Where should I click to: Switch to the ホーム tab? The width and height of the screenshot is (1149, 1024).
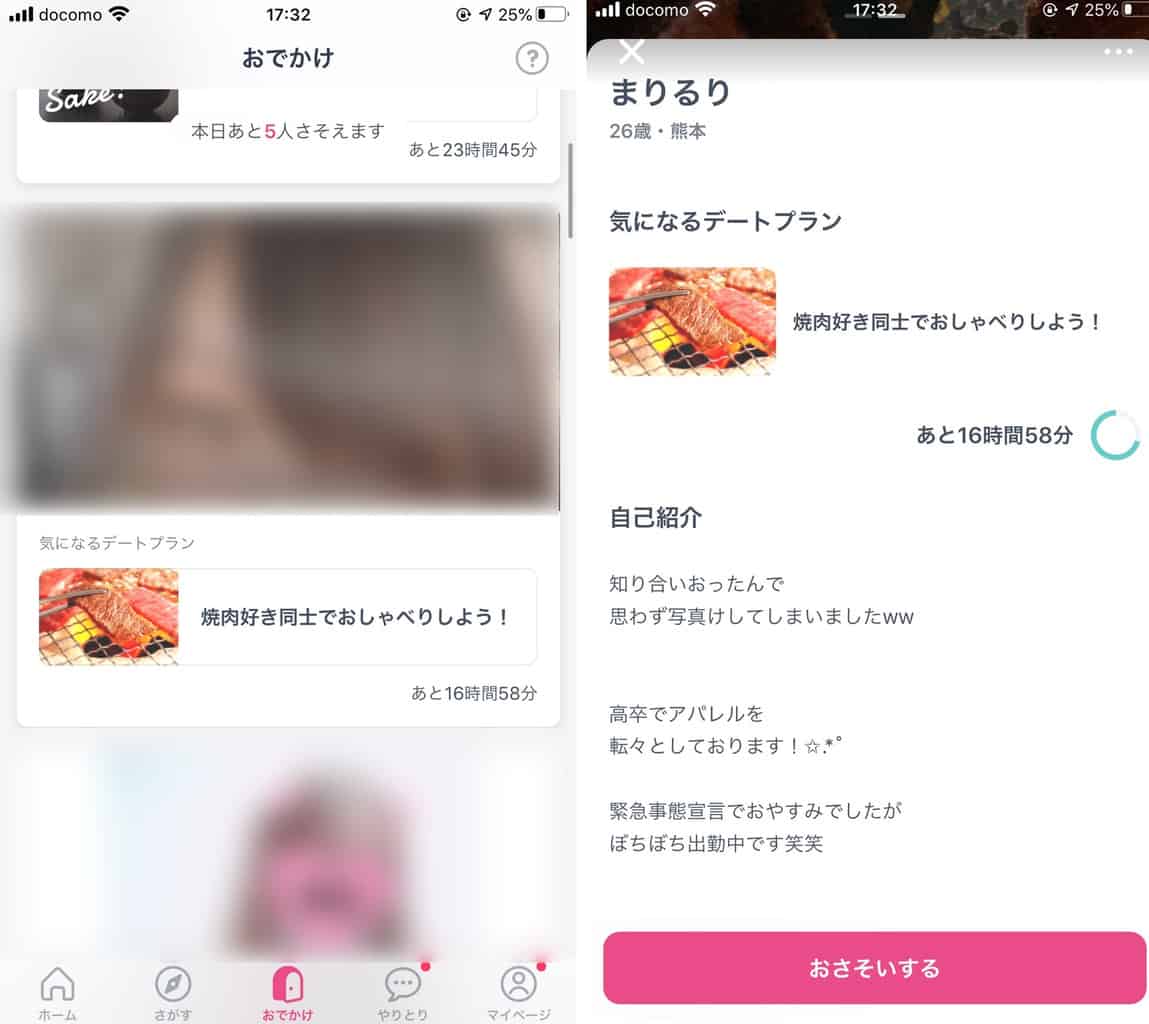coord(57,992)
